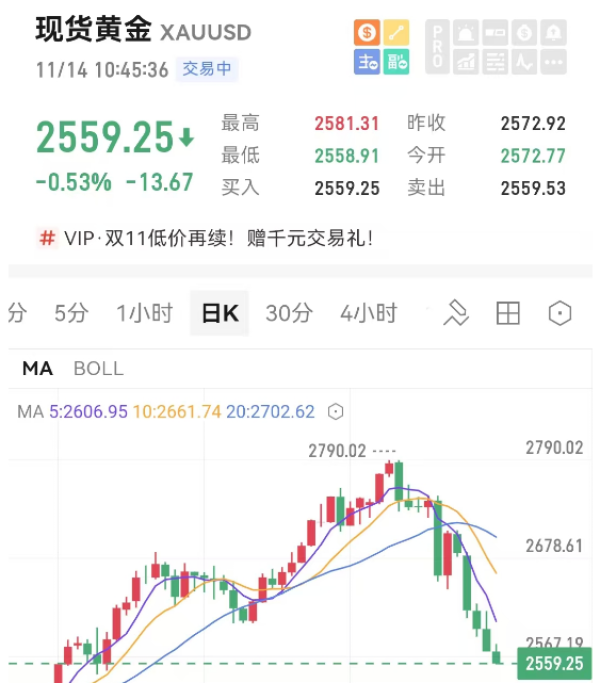
Task: Switch indicator to BOLL
Action: coord(98,368)
